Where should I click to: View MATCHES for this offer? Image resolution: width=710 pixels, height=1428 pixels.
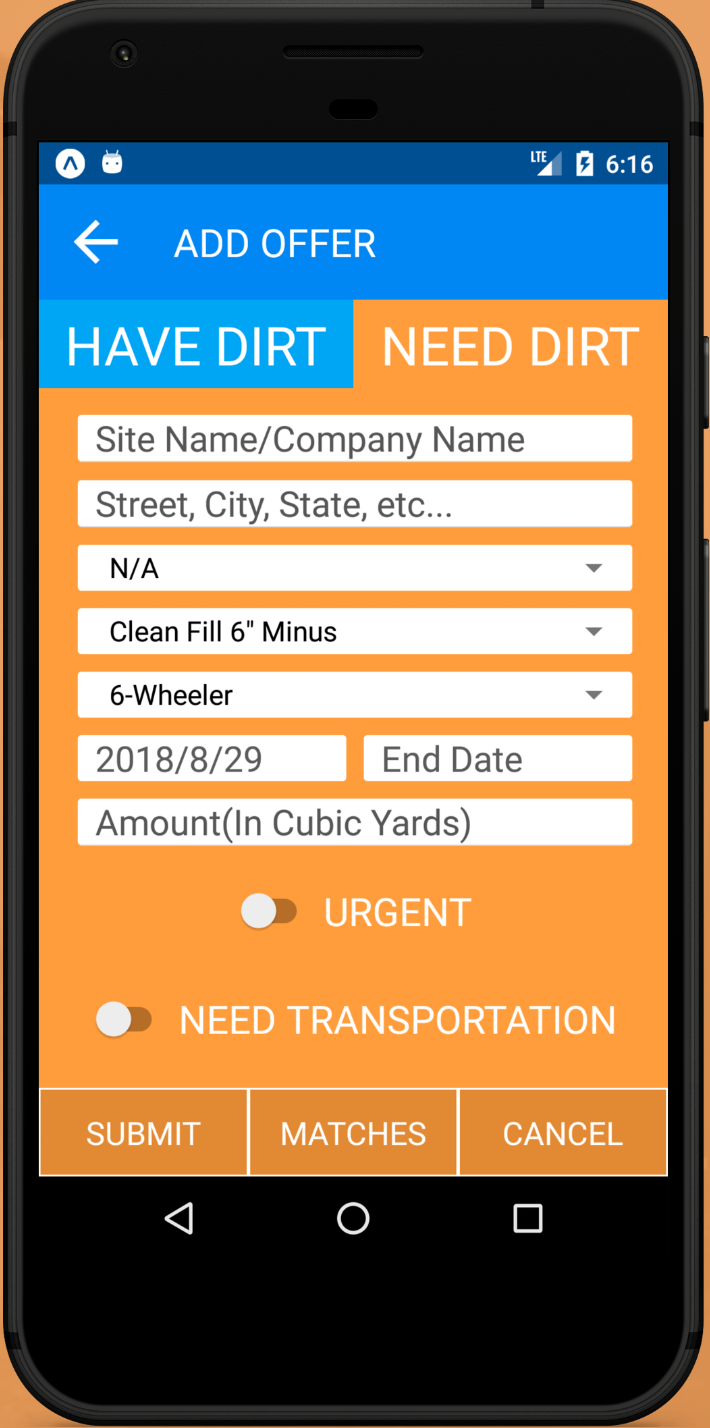pyautogui.click(x=353, y=1133)
